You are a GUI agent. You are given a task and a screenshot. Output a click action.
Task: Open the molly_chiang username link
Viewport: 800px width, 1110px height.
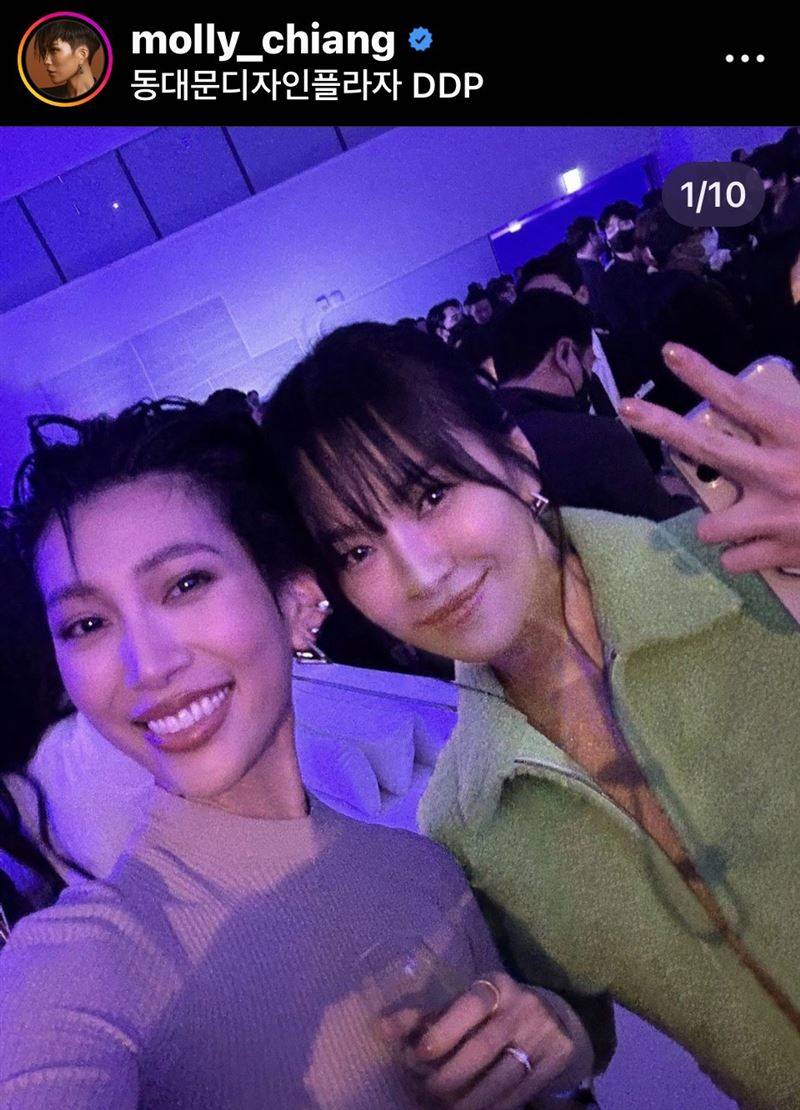263,41
